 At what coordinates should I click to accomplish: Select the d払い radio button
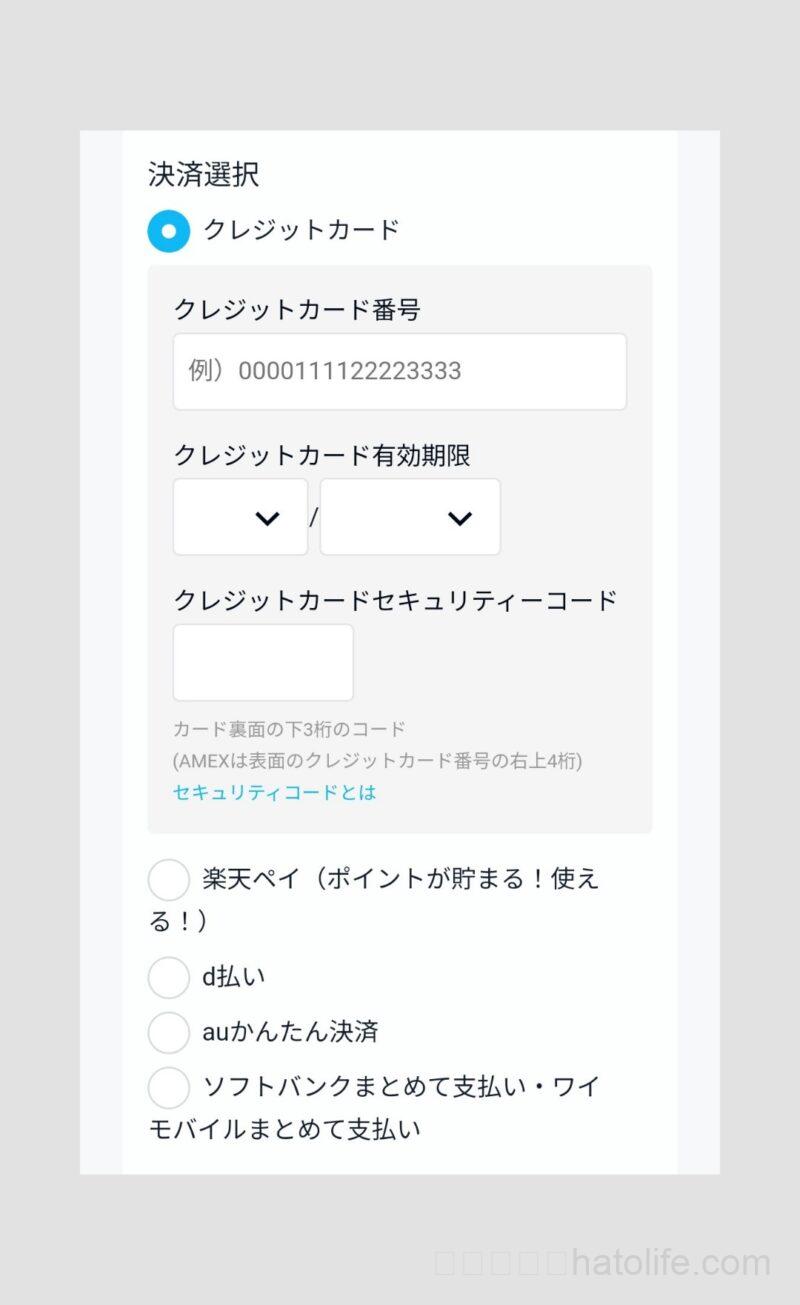pos(169,977)
